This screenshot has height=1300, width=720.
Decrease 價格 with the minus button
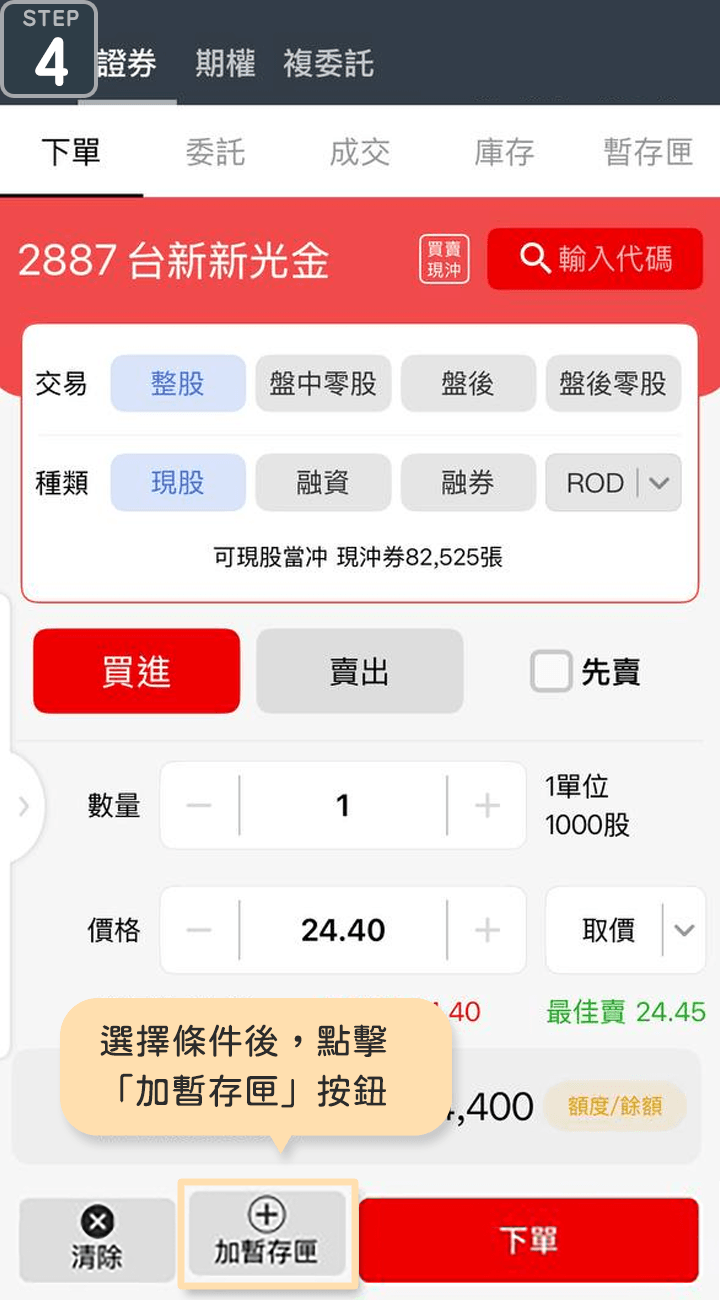(x=199, y=930)
